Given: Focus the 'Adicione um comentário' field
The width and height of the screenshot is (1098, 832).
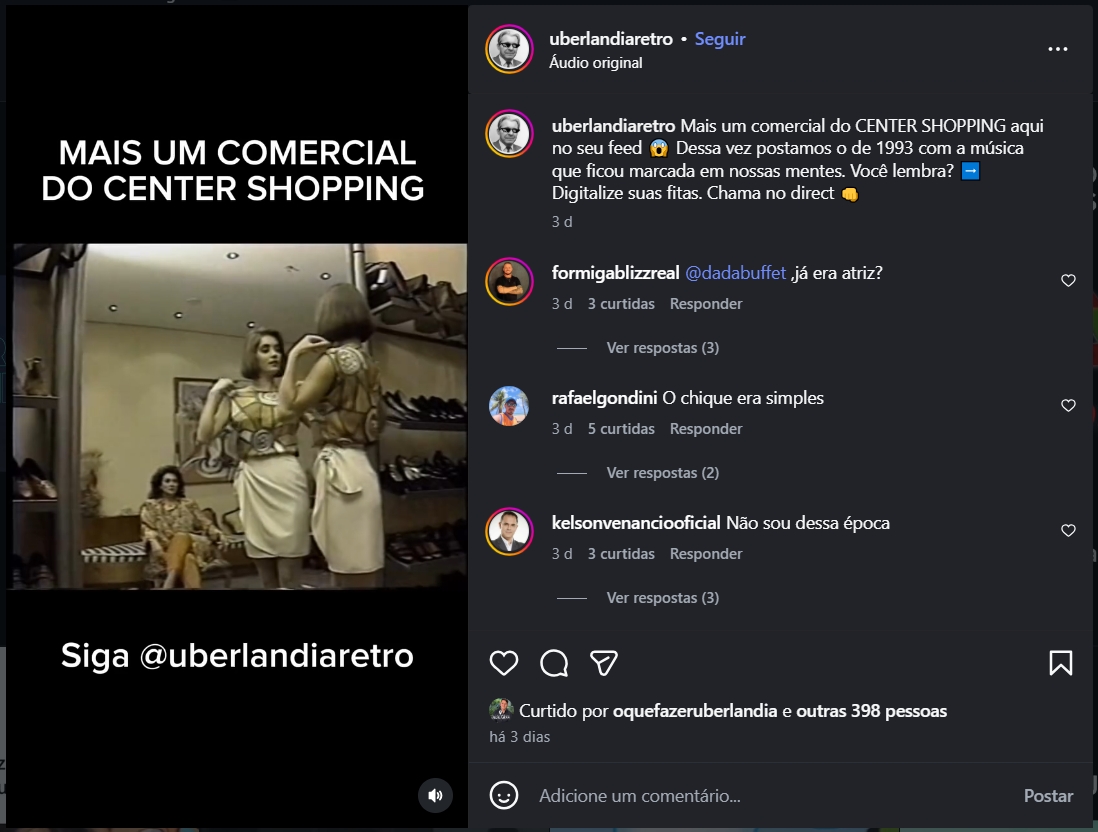Looking at the screenshot, I should [760, 796].
